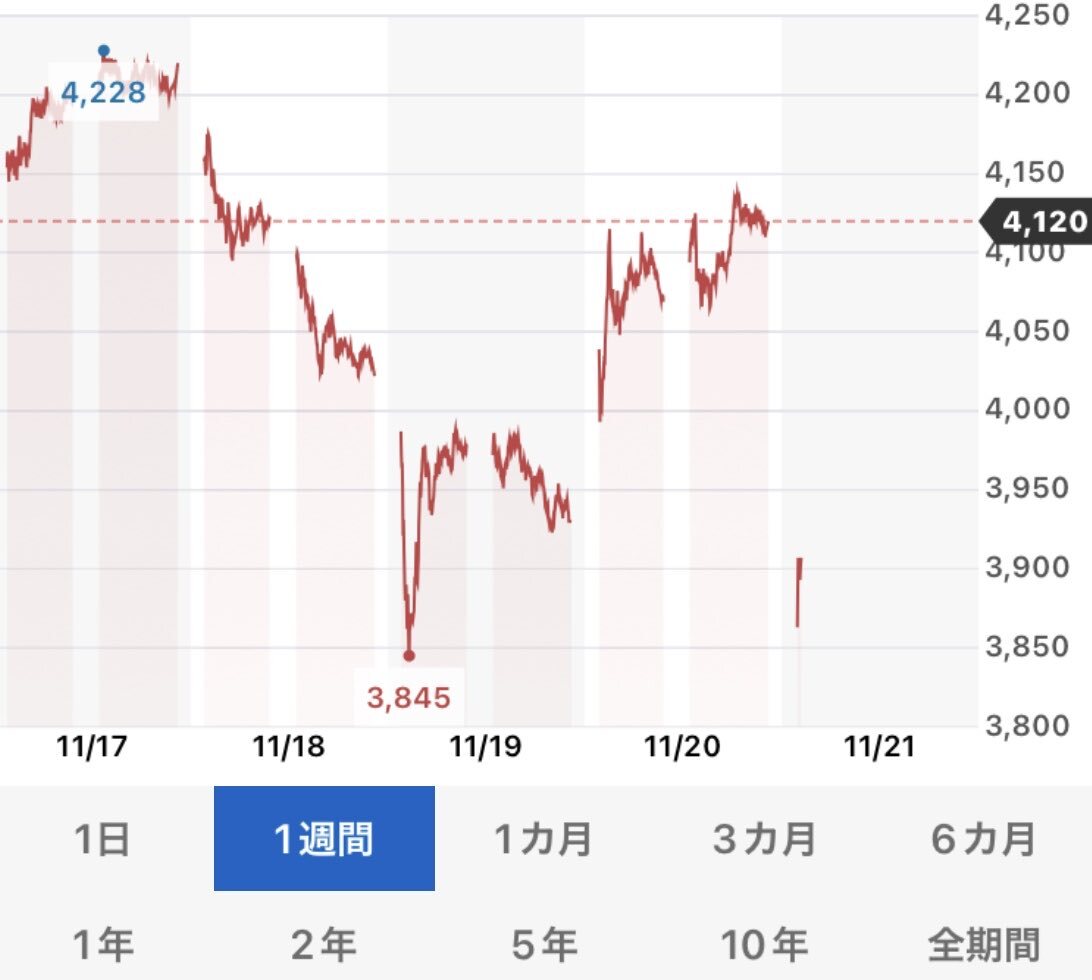Select the 1週間 period tab
The image size is (1092, 980).
pyautogui.click(x=325, y=839)
